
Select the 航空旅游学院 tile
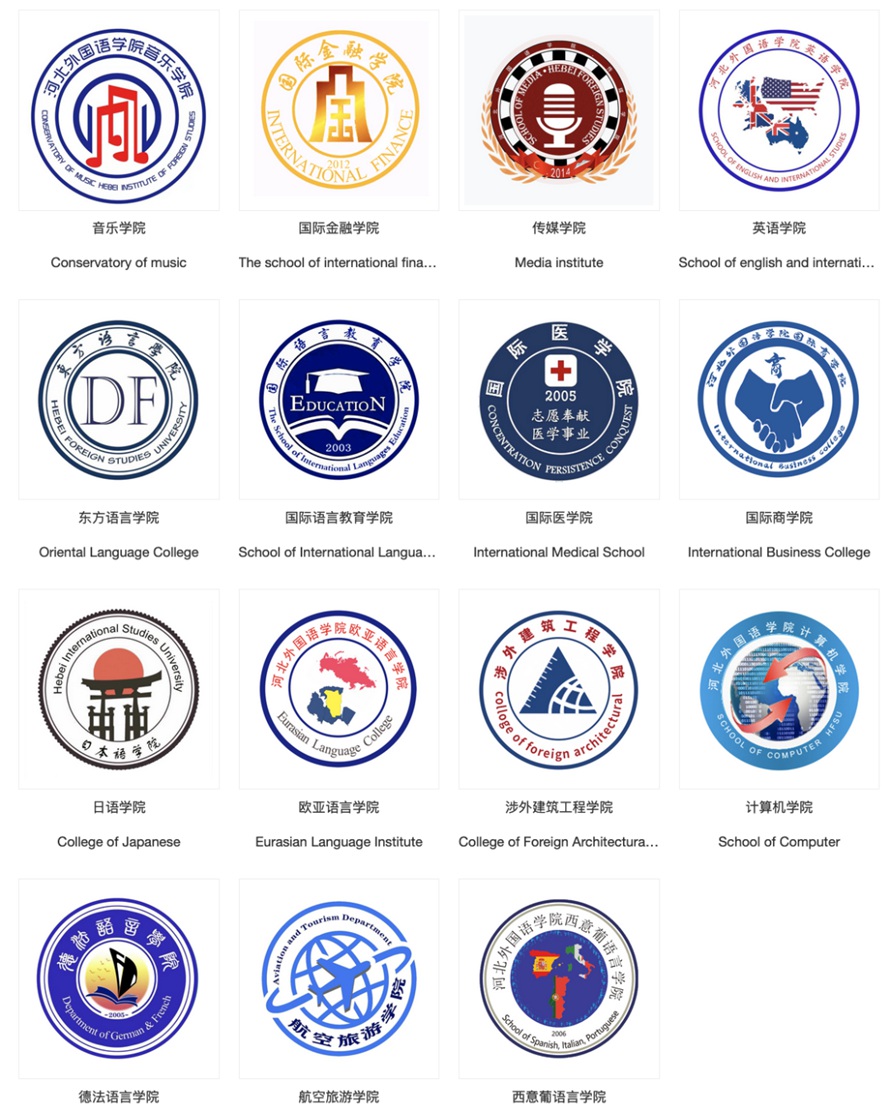[339, 979]
